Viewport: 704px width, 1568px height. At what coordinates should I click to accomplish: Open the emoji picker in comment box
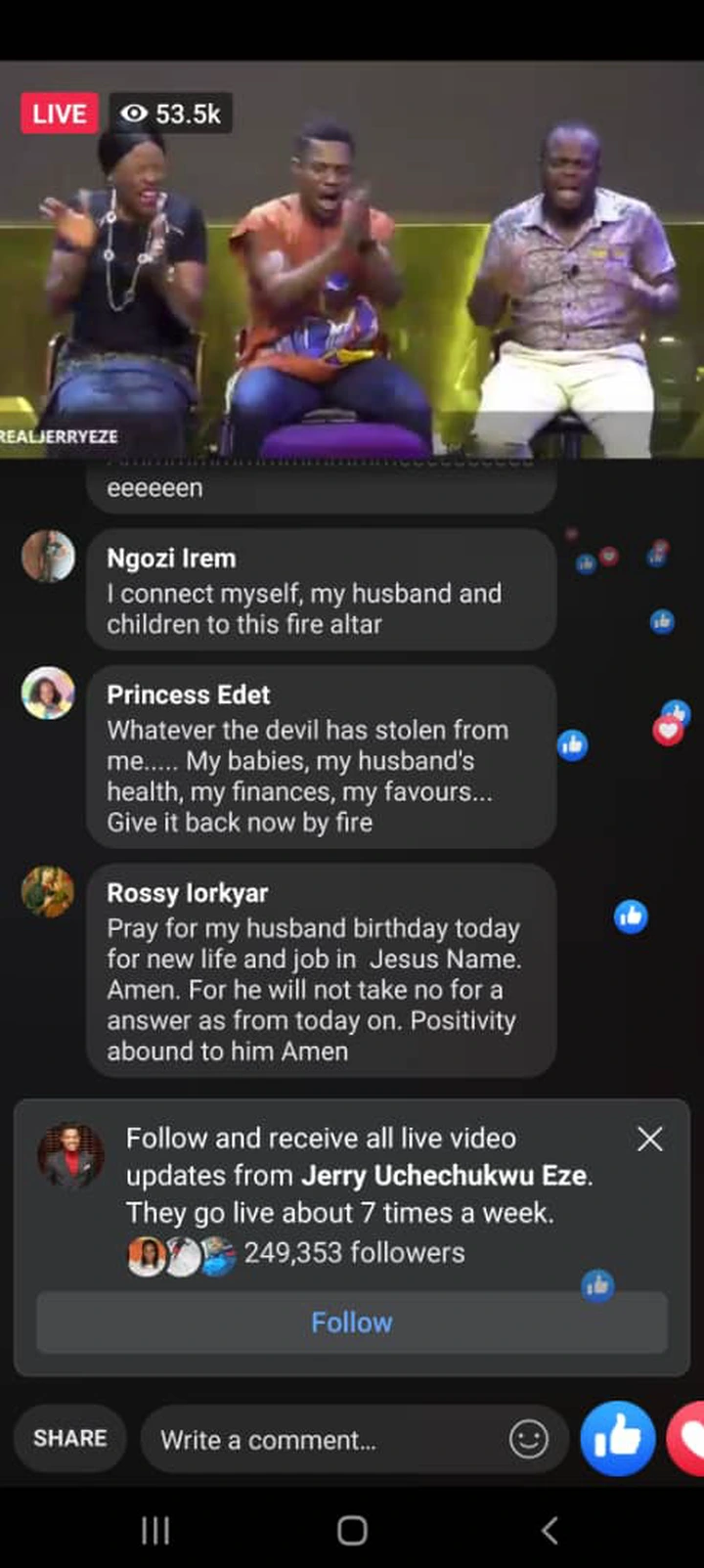(x=529, y=1439)
